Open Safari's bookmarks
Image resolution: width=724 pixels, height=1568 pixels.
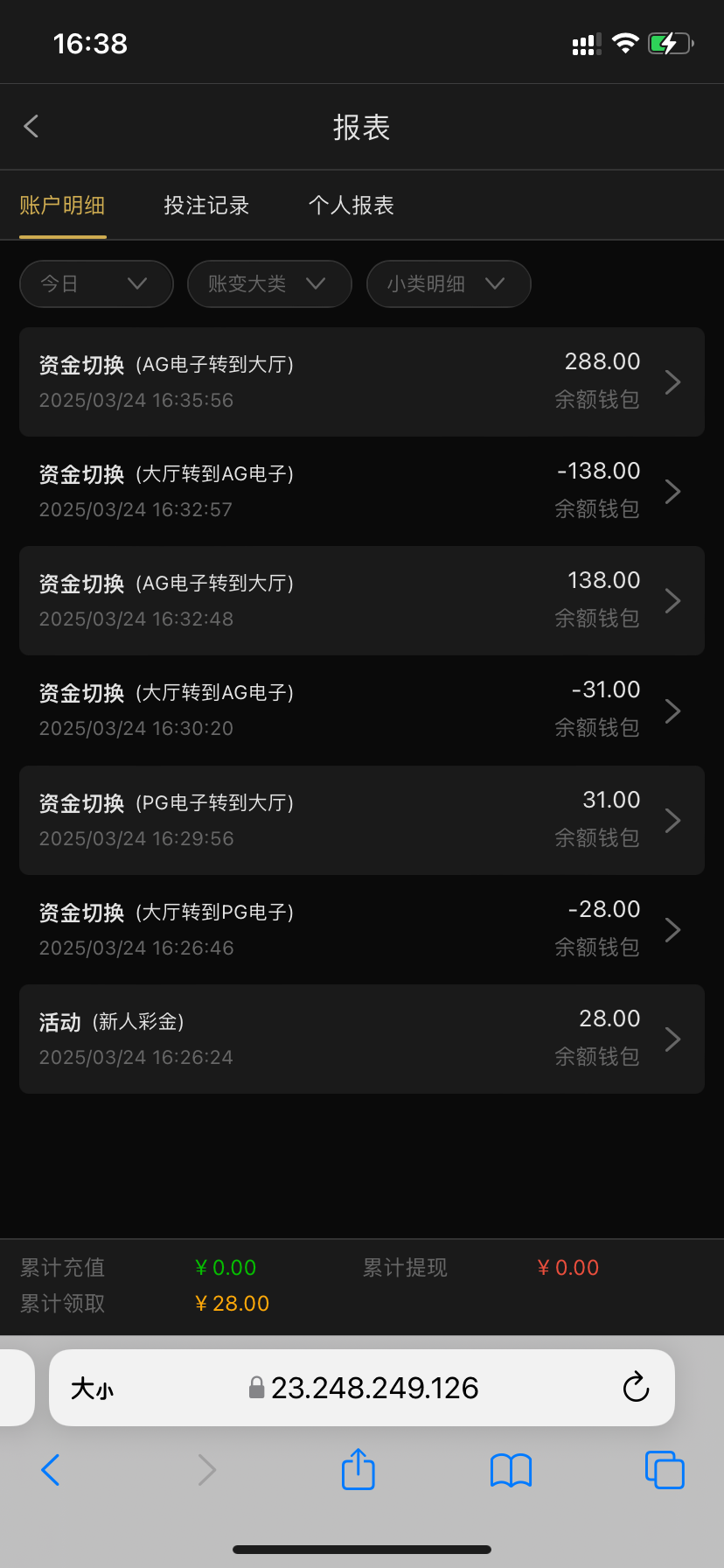click(x=511, y=1470)
